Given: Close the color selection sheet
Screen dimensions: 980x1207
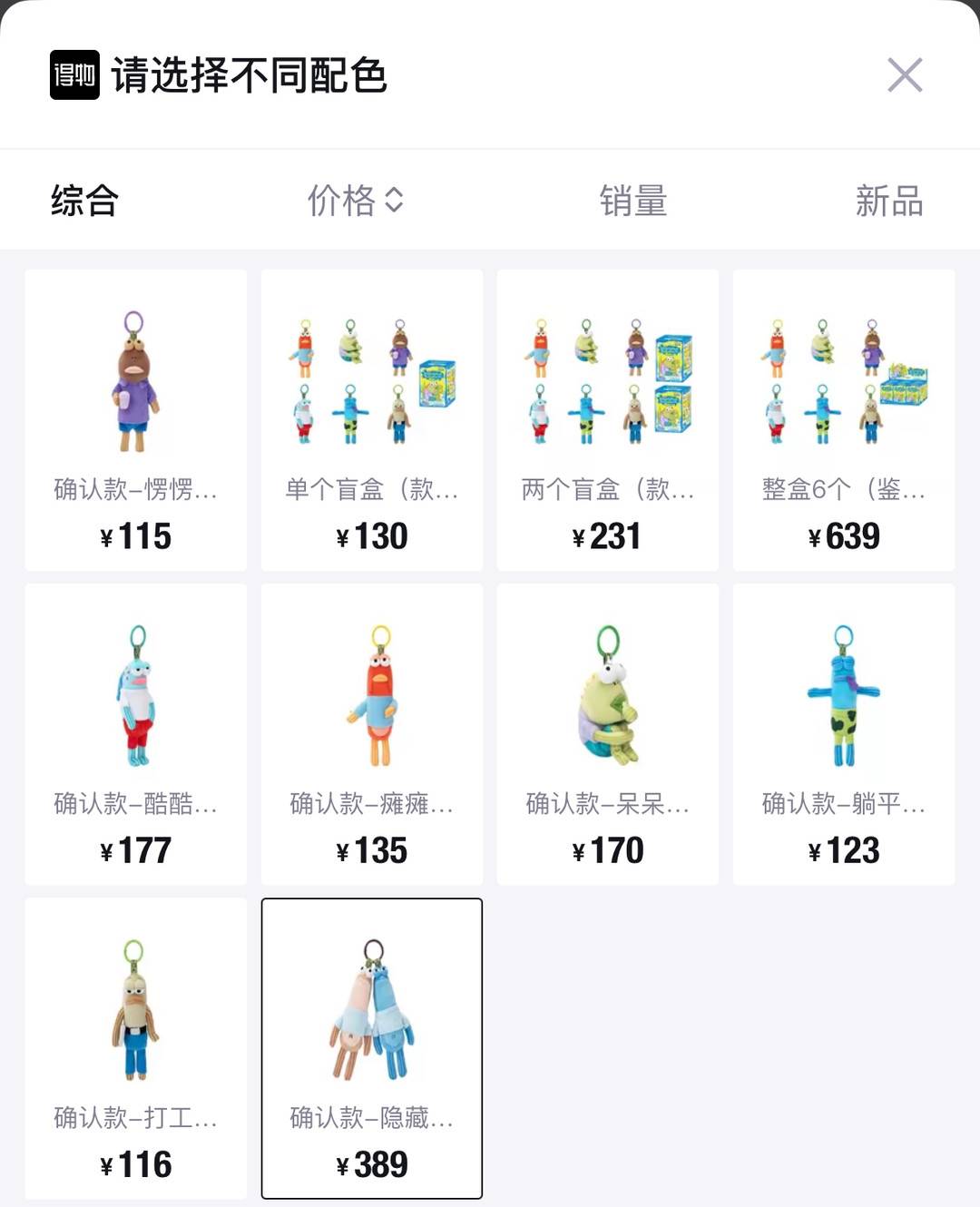Looking at the screenshot, I should pyautogui.click(x=905, y=75).
